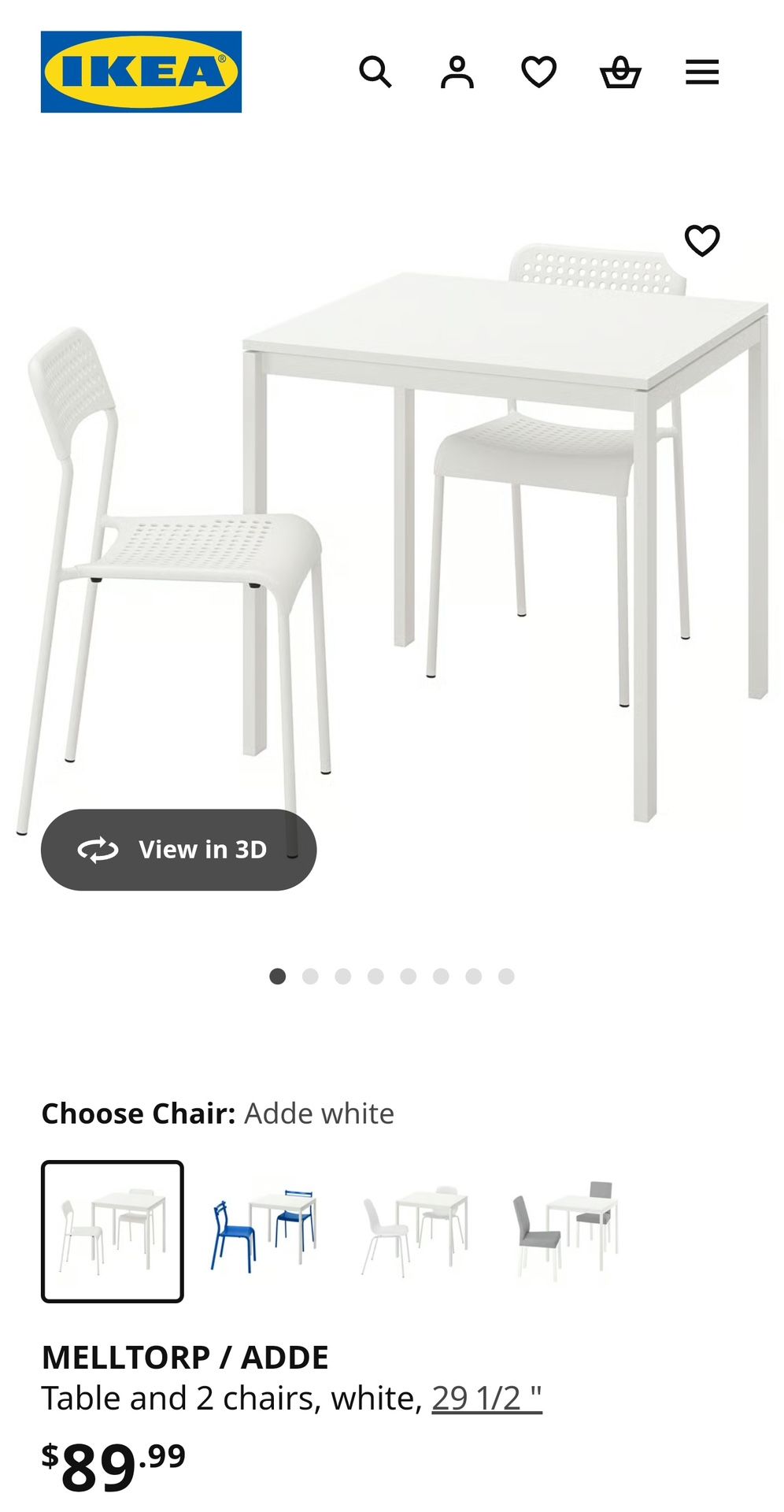This screenshot has height=1512, width=784.
Task: Choose the blue chair option
Action: (x=264, y=1231)
